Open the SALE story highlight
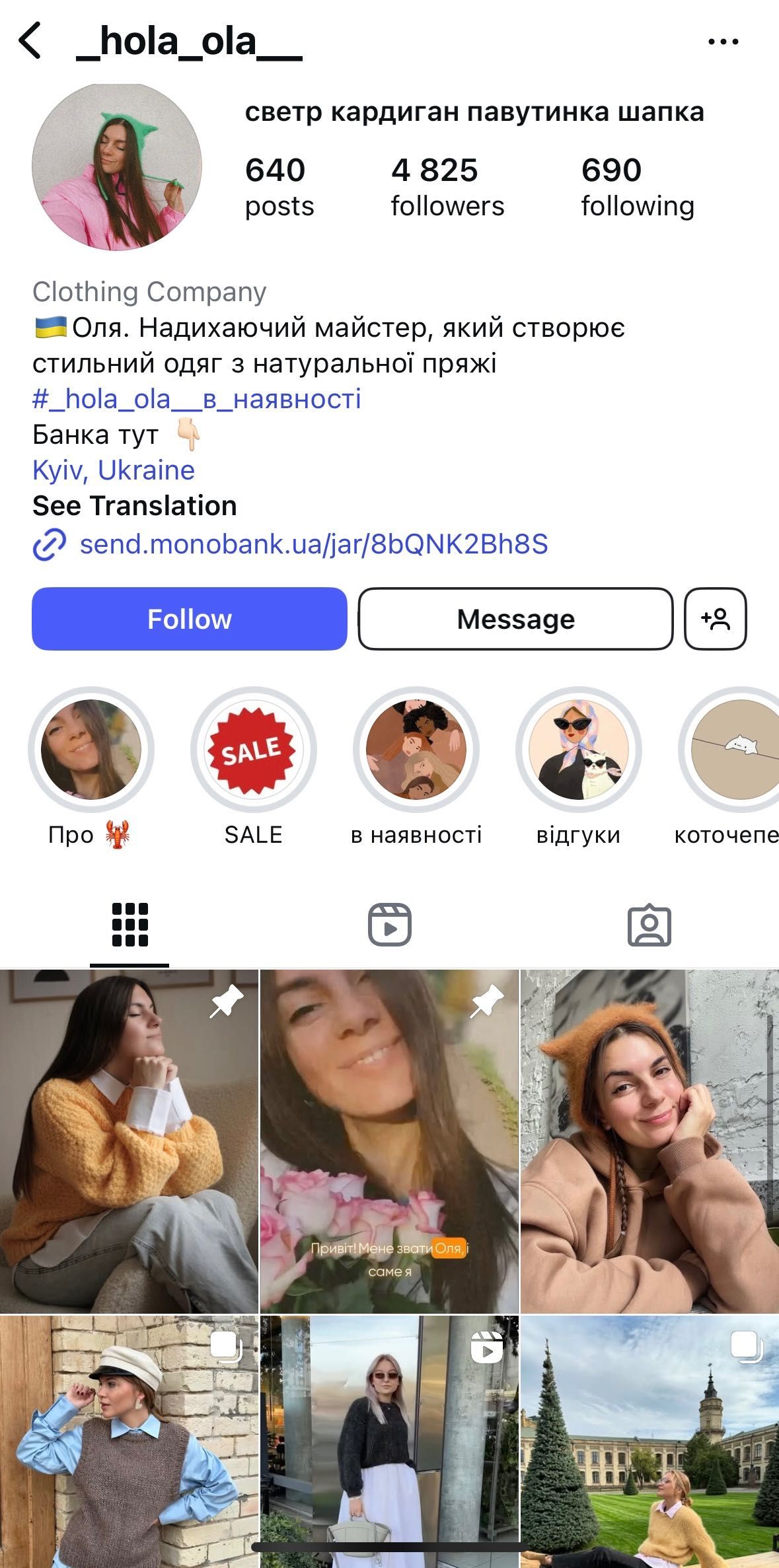 pyautogui.click(x=254, y=750)
